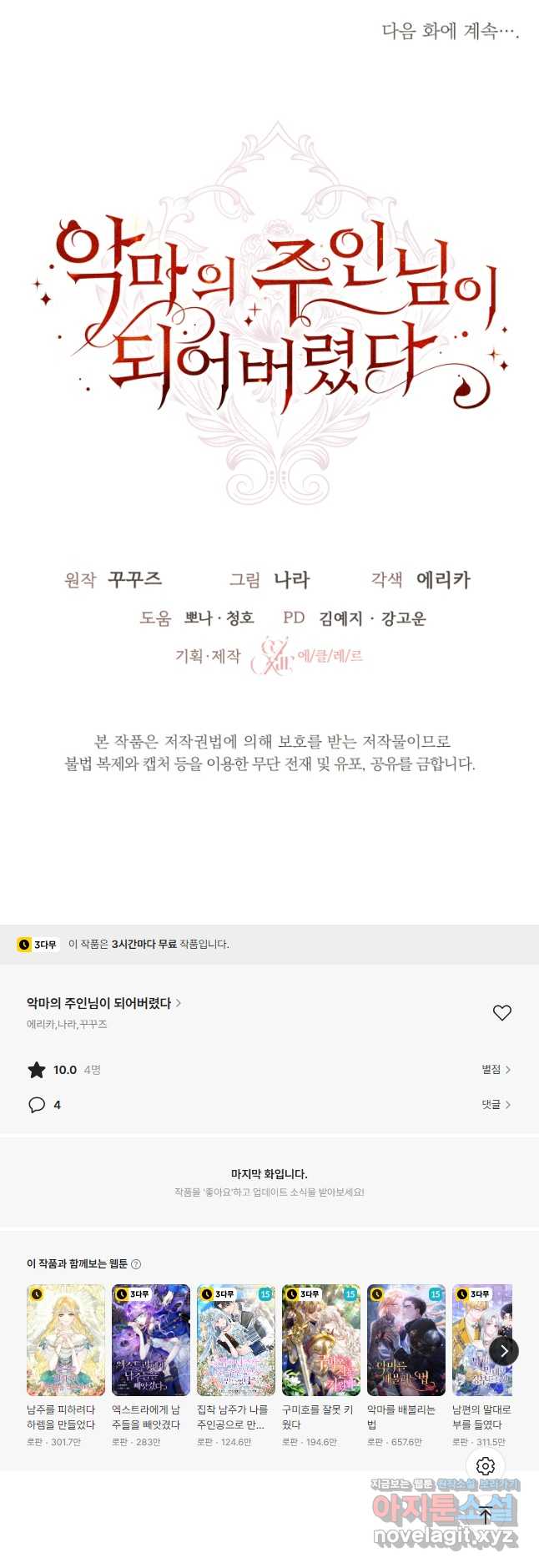Open the 별점 rating page
The width and height of the screenshot is (539, 1568).
pos(496,1069)
